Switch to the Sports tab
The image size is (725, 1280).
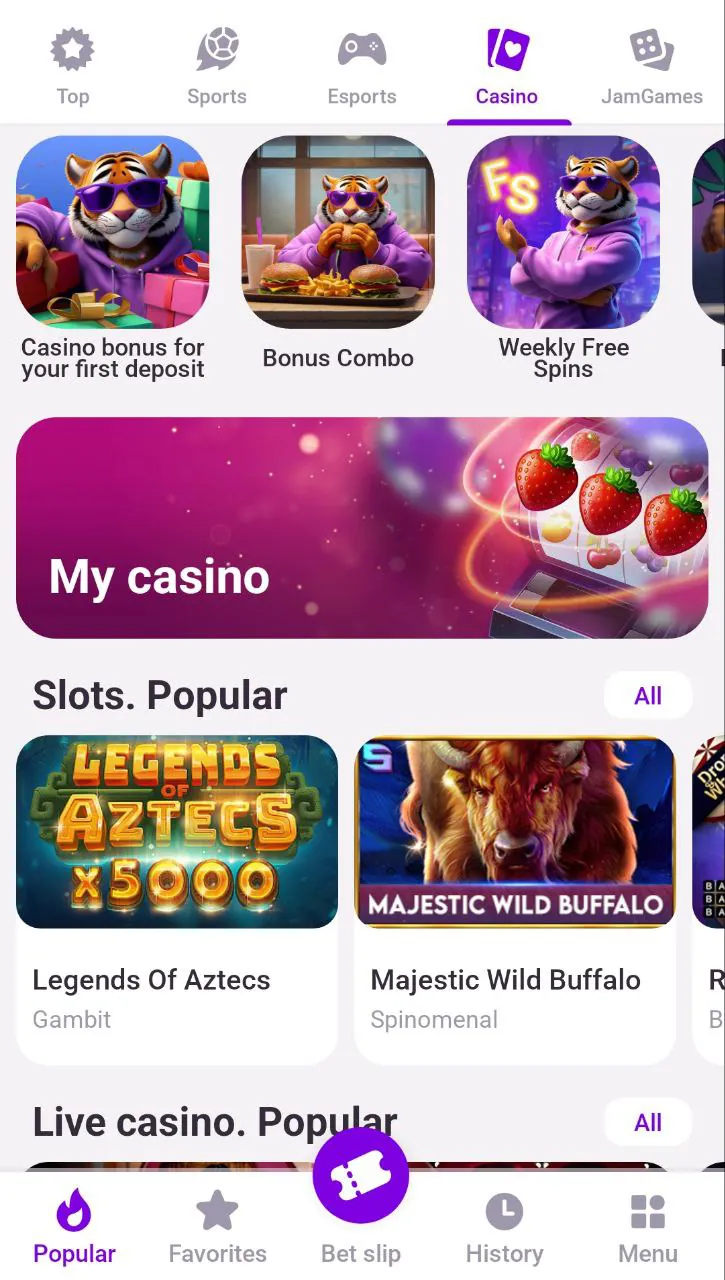point(217,66)
